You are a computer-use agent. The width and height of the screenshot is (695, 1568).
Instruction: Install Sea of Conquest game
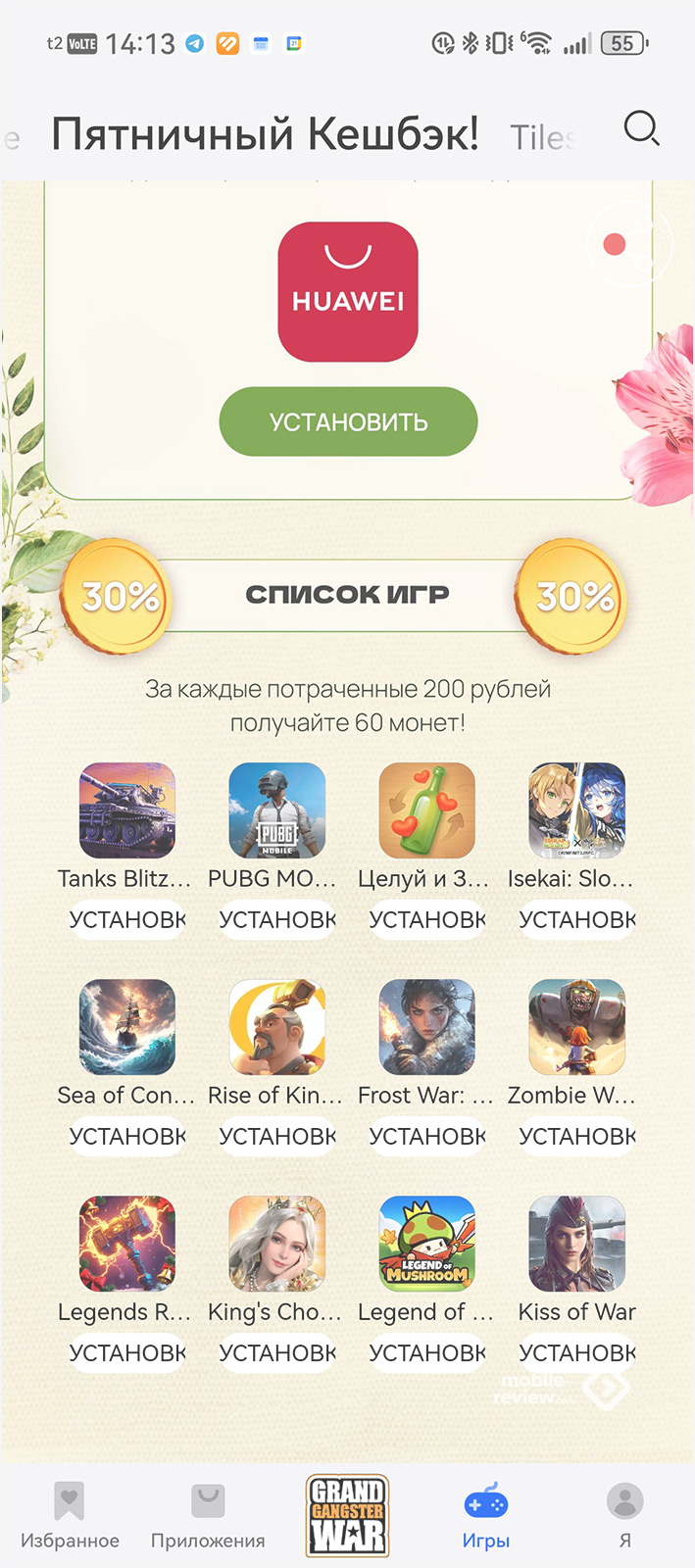pos(127,1136)
